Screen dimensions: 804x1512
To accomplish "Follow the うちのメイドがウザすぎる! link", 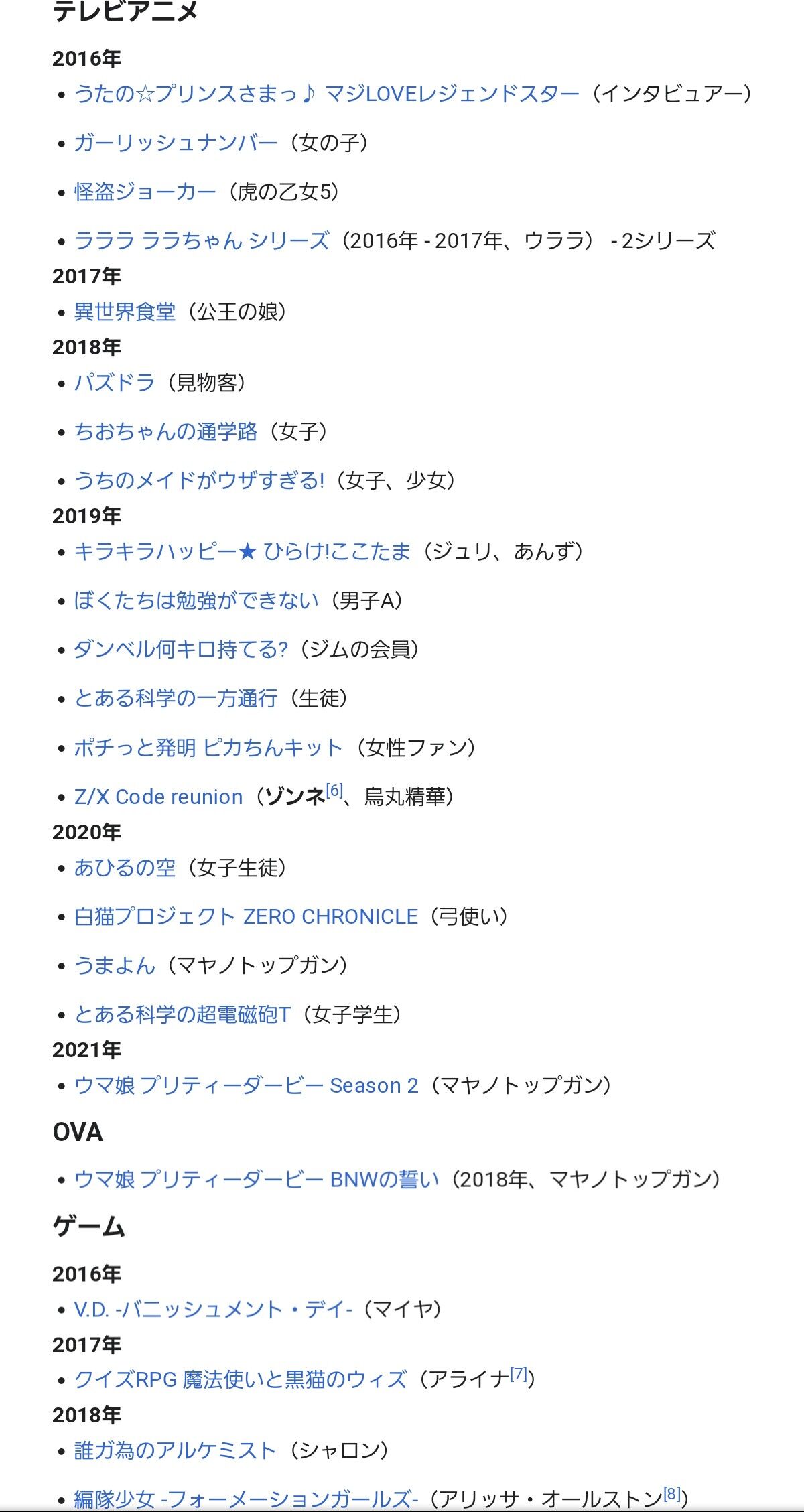I will coord(200,480).
